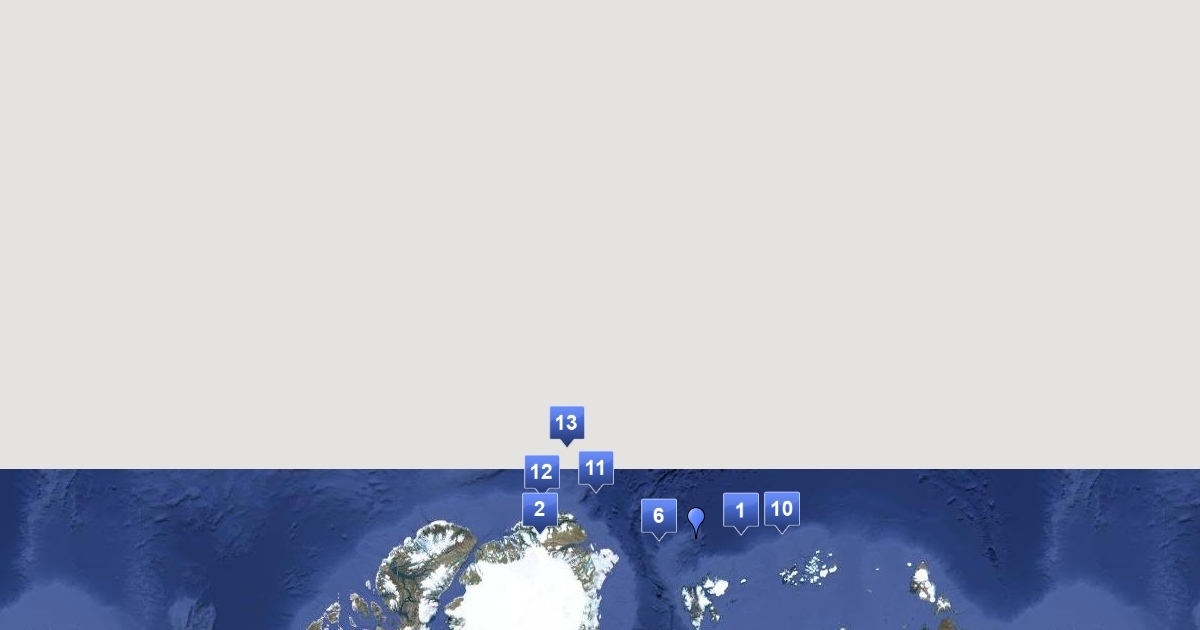
Task: Select map marker number 2
Action: pos(539,509)
